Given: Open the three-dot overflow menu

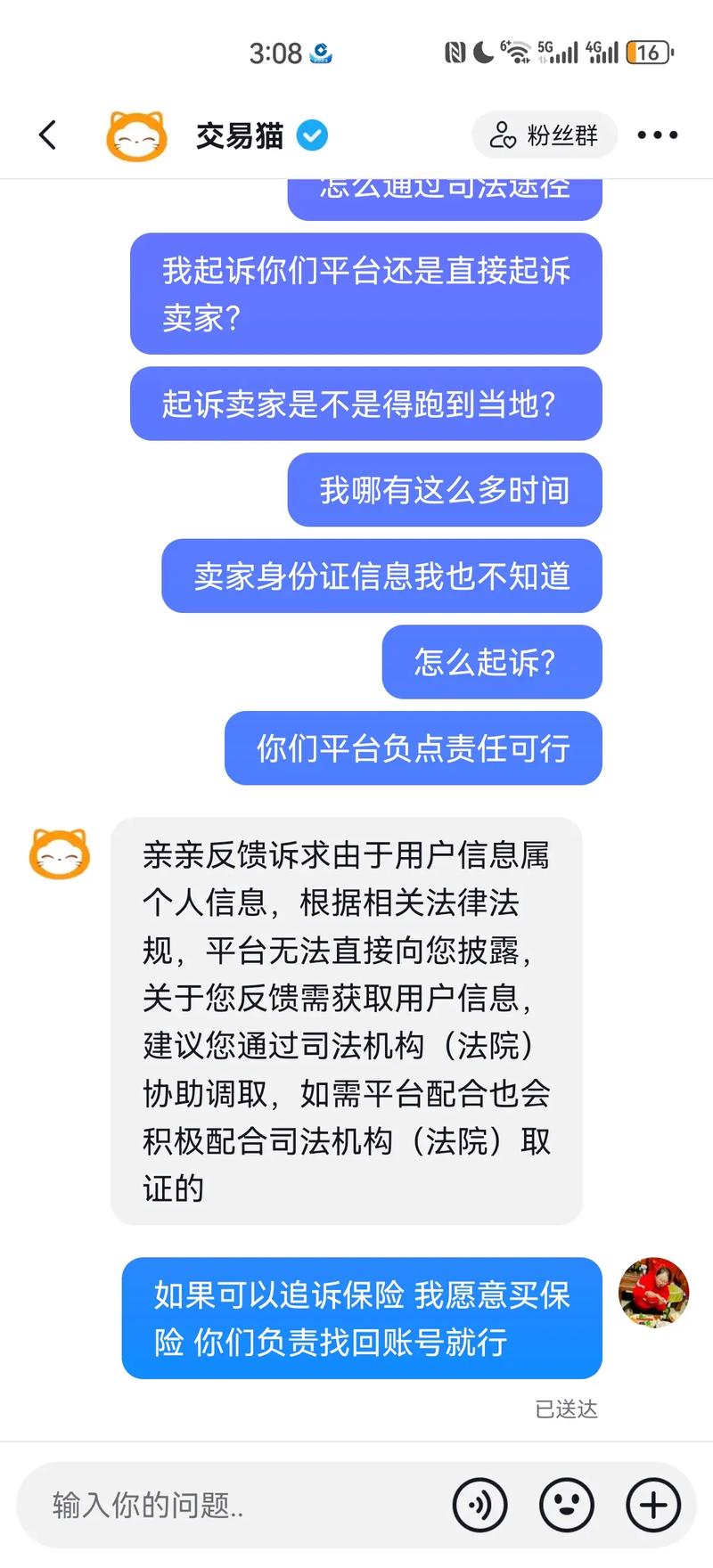Looking at the screenshot, I should (x=658, y=135).
